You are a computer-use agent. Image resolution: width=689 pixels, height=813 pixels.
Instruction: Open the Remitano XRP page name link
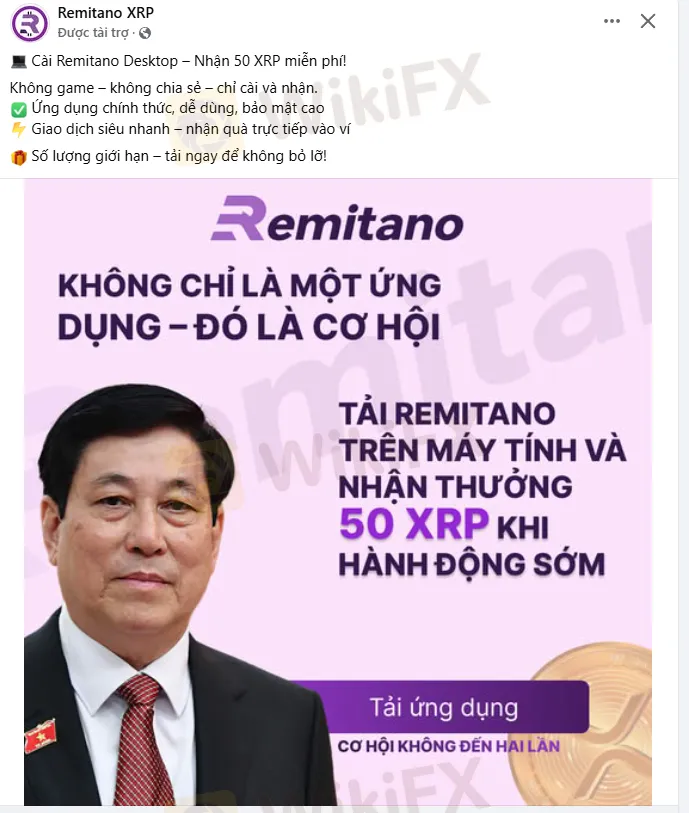[106, 13]
